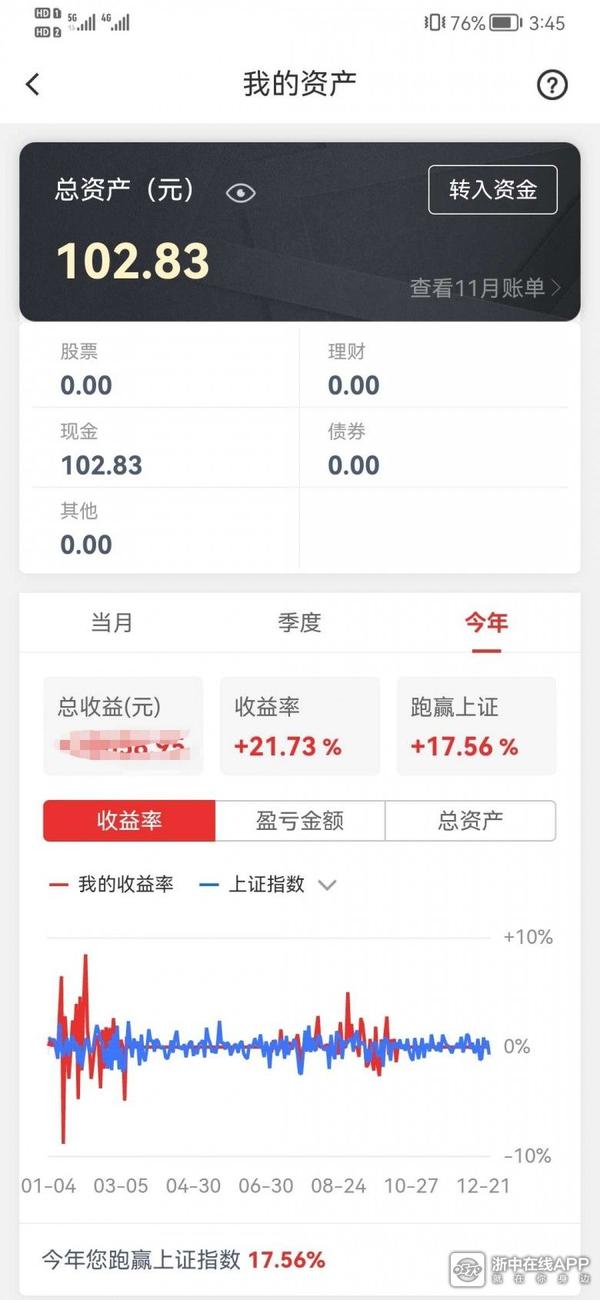The image size is (600, 1300).
Task: Select the 今年 tab
Action: click(486, 623)
